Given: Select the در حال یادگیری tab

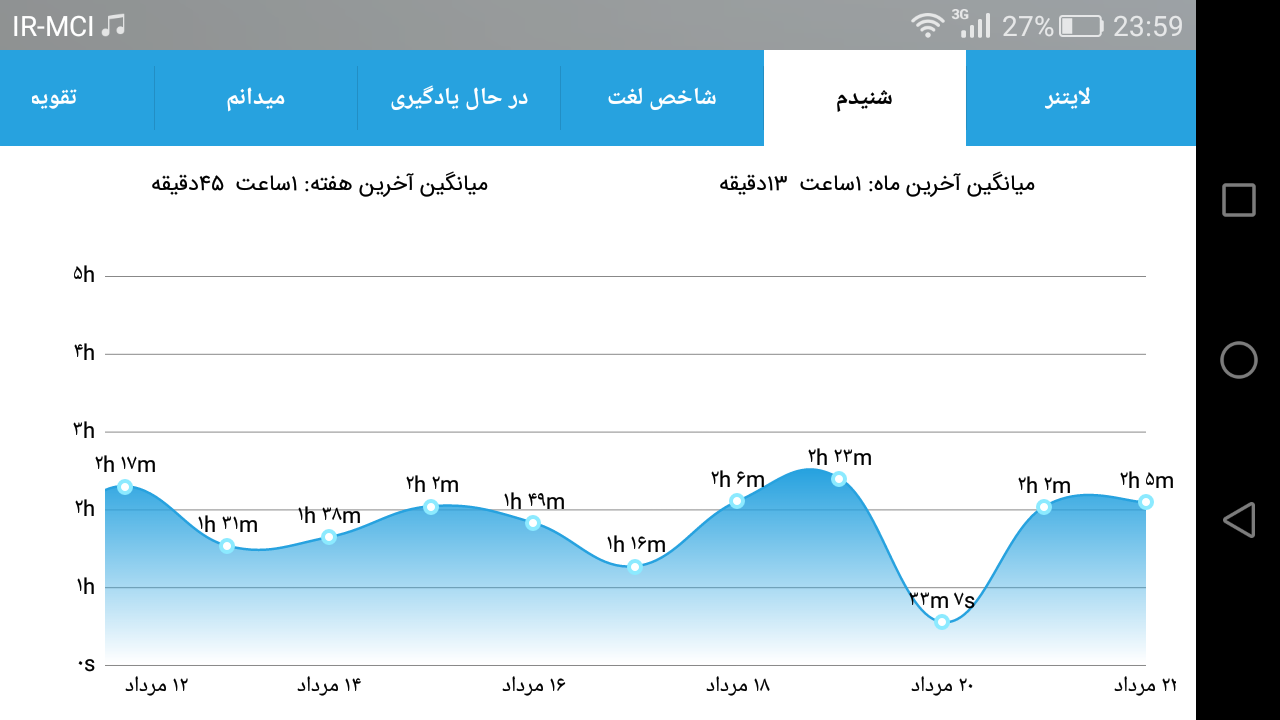Looking at the screenshot, I should 459,98.
